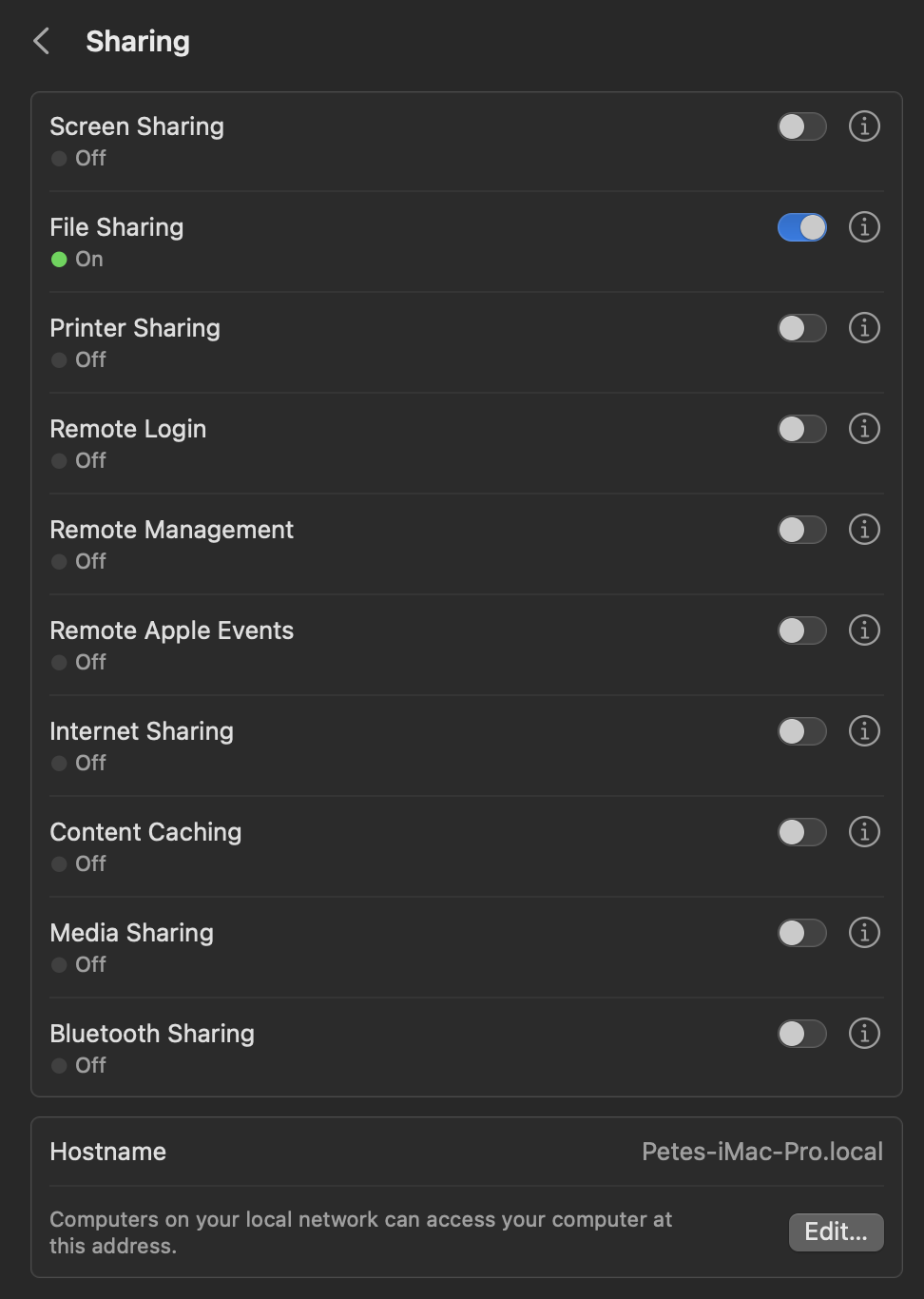Enable Bluetooth Sharing toggle

[801, 1034]
